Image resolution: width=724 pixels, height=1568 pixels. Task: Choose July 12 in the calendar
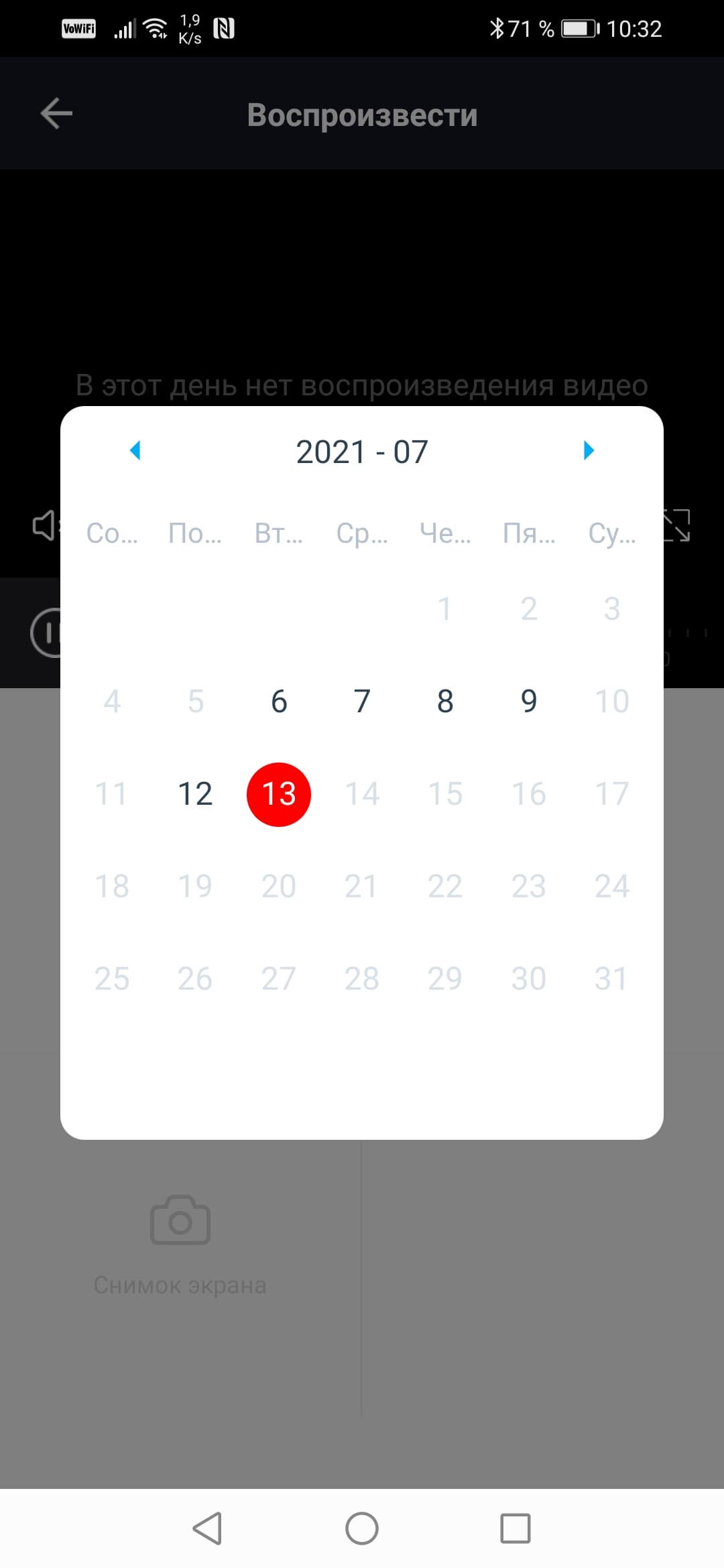click(195, 794)
